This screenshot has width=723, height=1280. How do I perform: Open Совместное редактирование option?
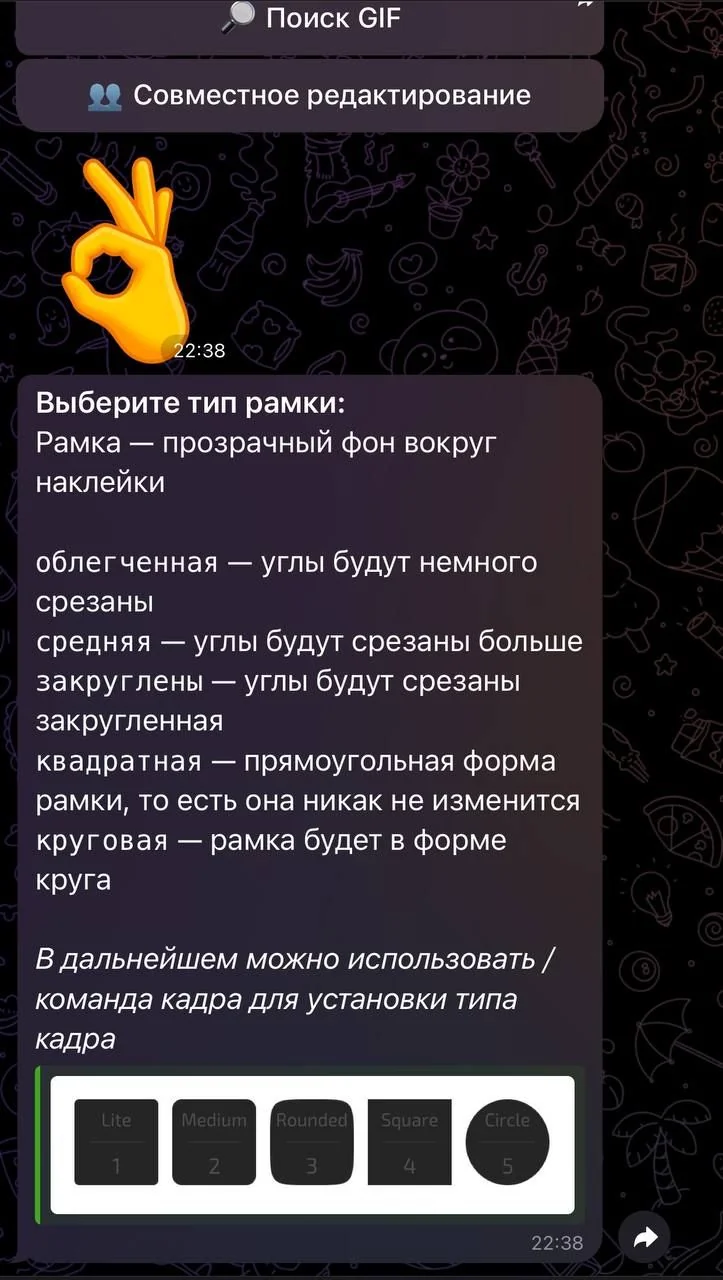pyautogui.click(x=310, y=96)
